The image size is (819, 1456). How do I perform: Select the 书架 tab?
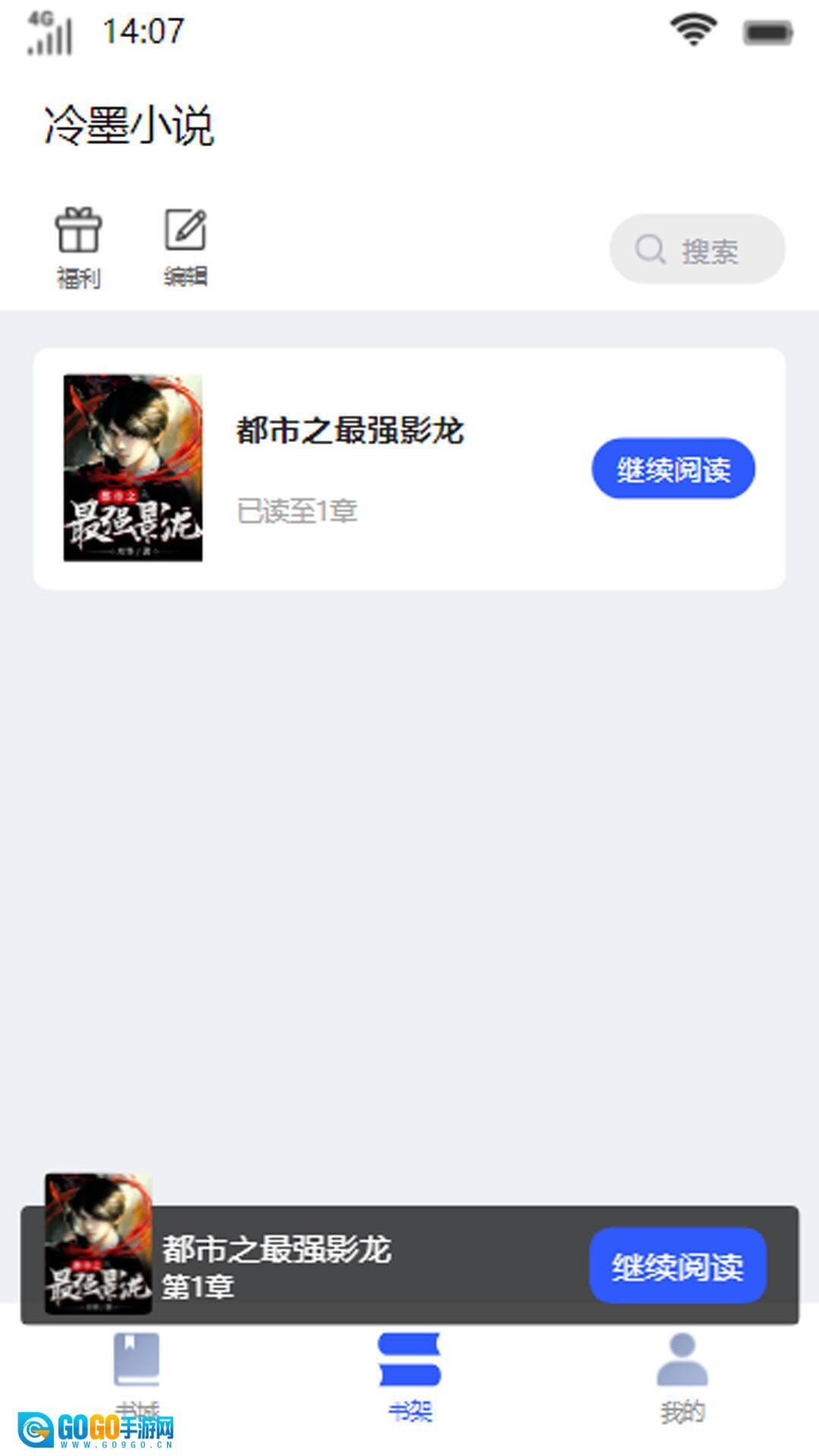click(409, 1374)
